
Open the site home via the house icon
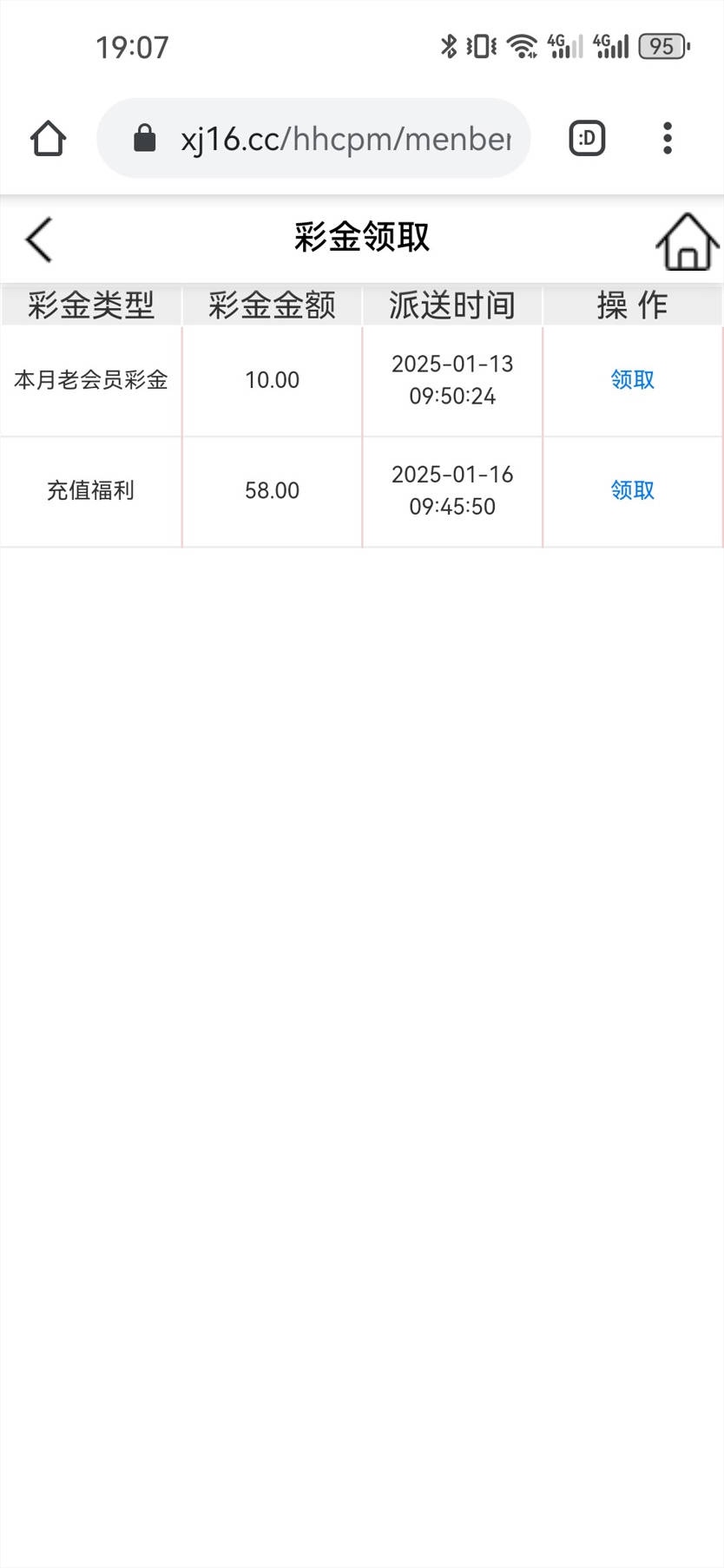click(x=687, y=242)
